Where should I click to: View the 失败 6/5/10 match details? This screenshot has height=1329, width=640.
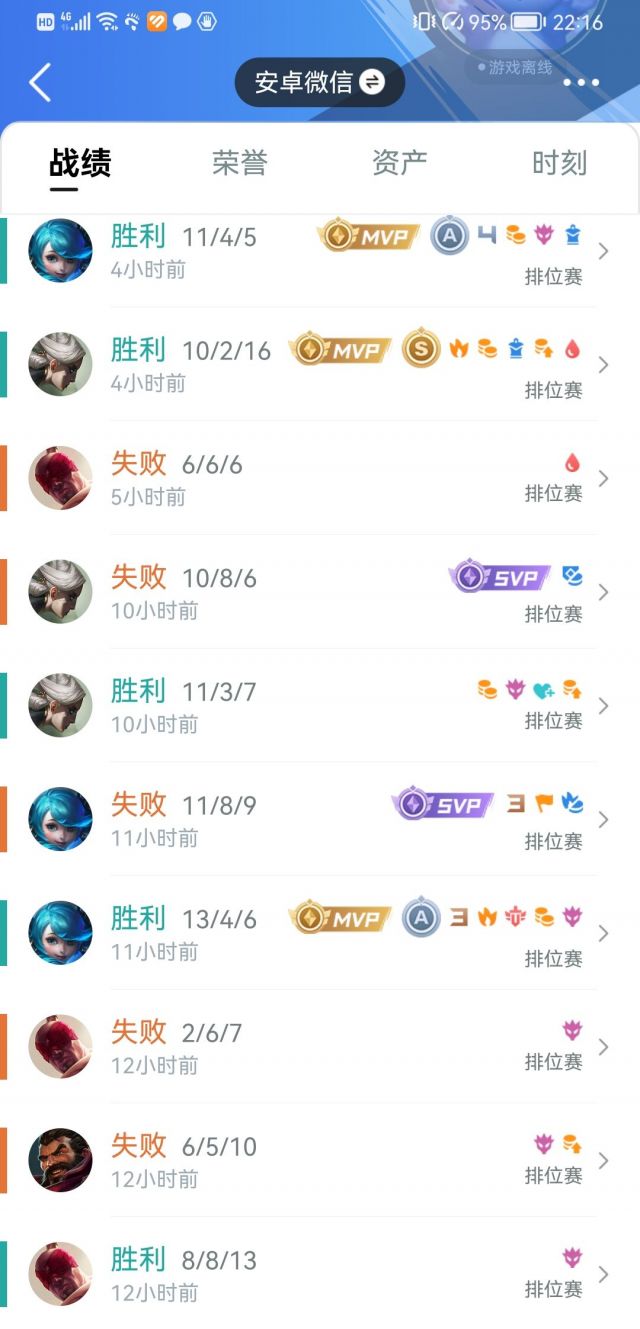[320, 1160]
